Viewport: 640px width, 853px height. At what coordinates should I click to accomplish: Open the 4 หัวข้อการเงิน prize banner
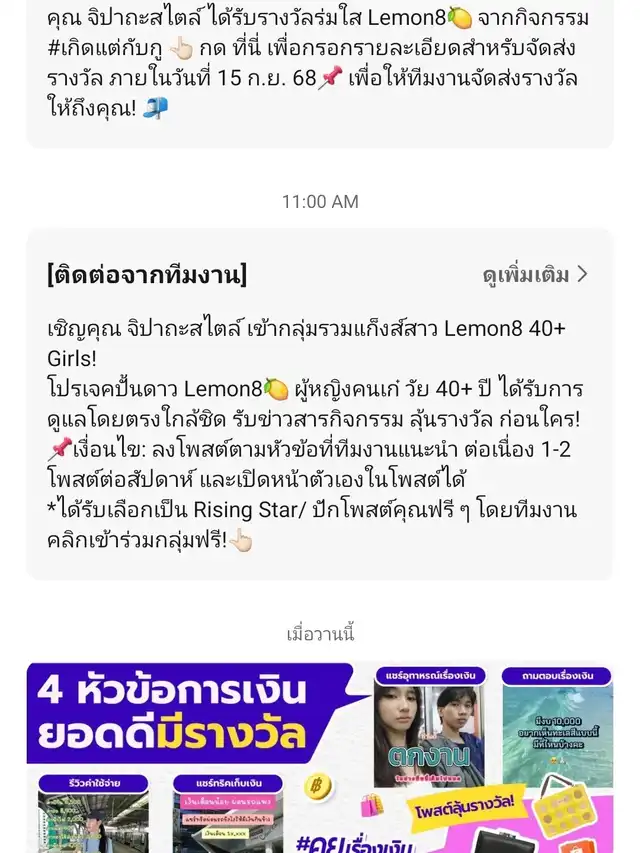pyautogui.click(x=319, y=757)
